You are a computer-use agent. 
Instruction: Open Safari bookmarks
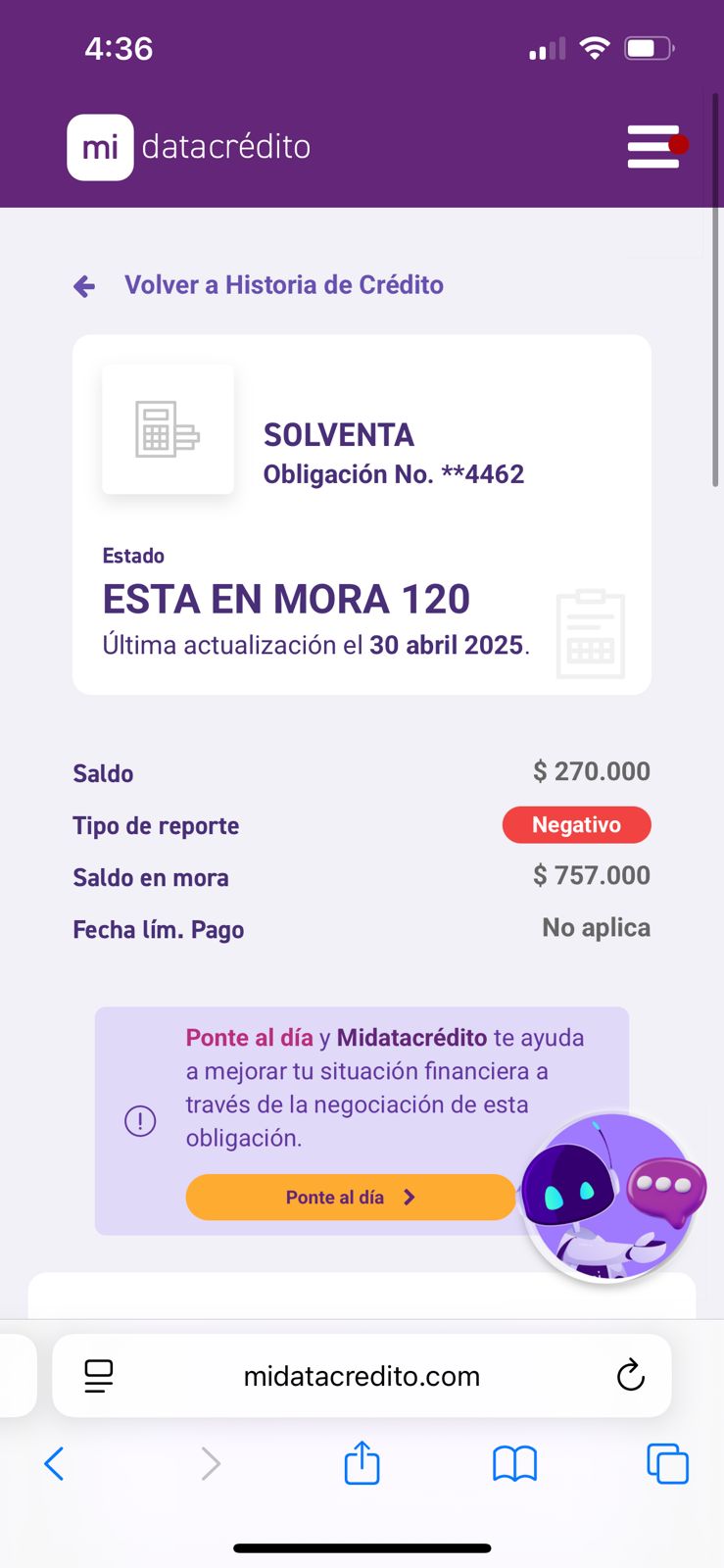(514, 1464)
